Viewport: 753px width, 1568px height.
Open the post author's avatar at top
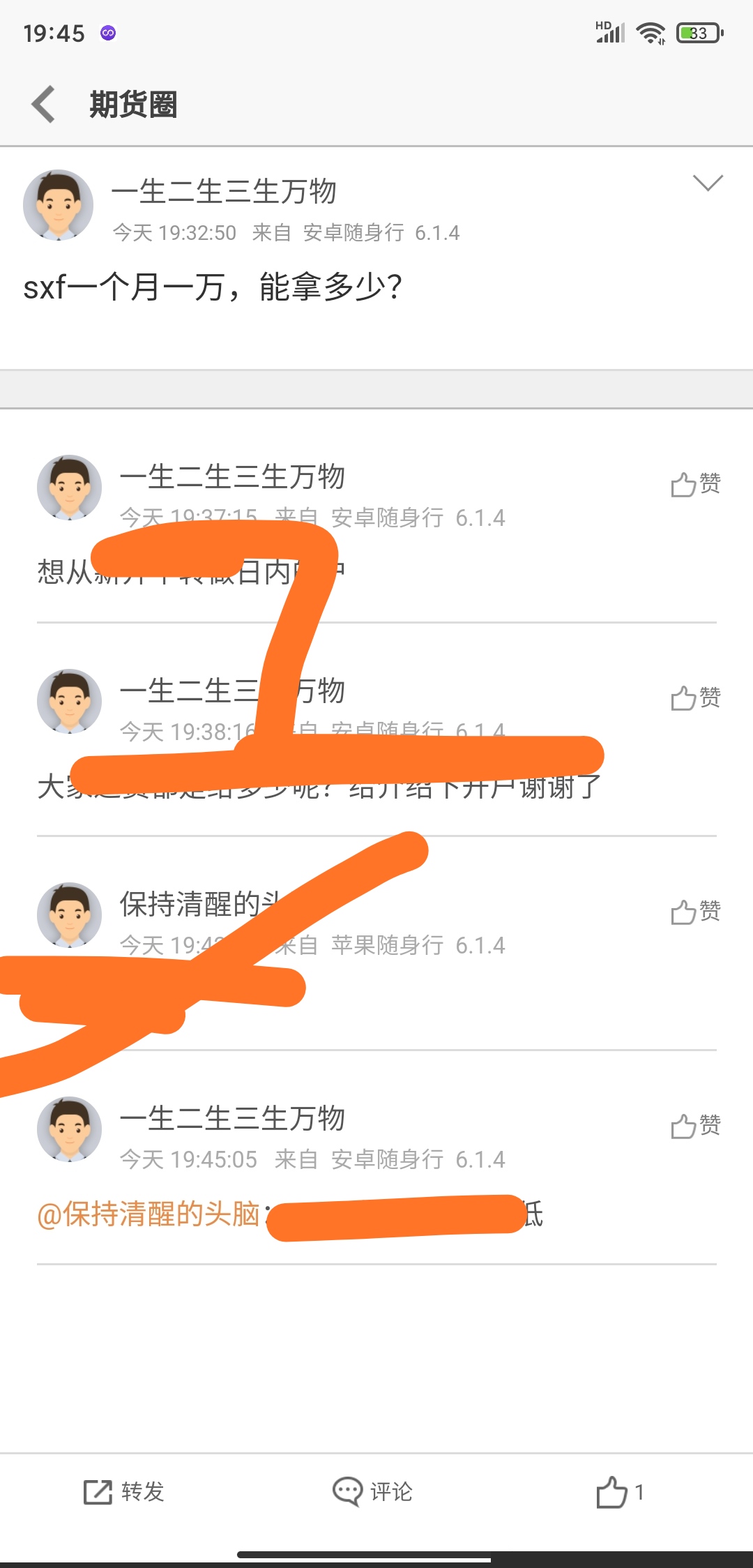(x=59, y=205)
